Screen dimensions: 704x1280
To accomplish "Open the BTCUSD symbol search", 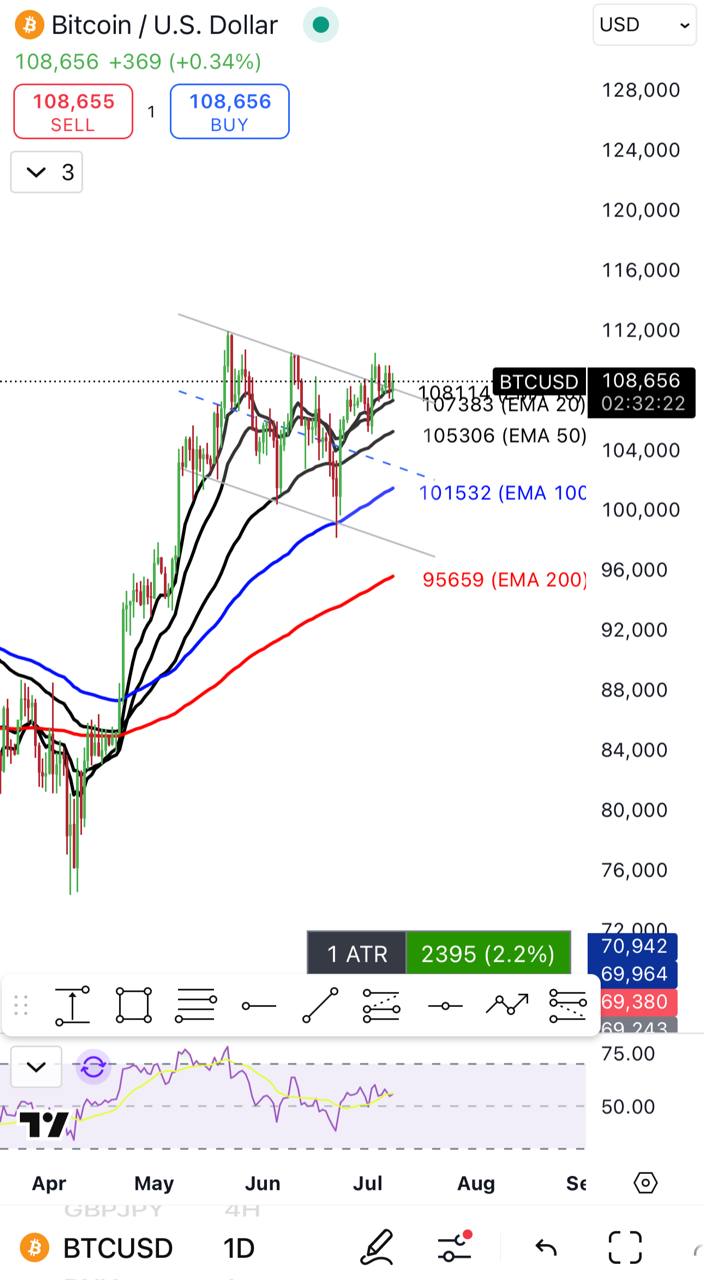I will coord(100,1248).
